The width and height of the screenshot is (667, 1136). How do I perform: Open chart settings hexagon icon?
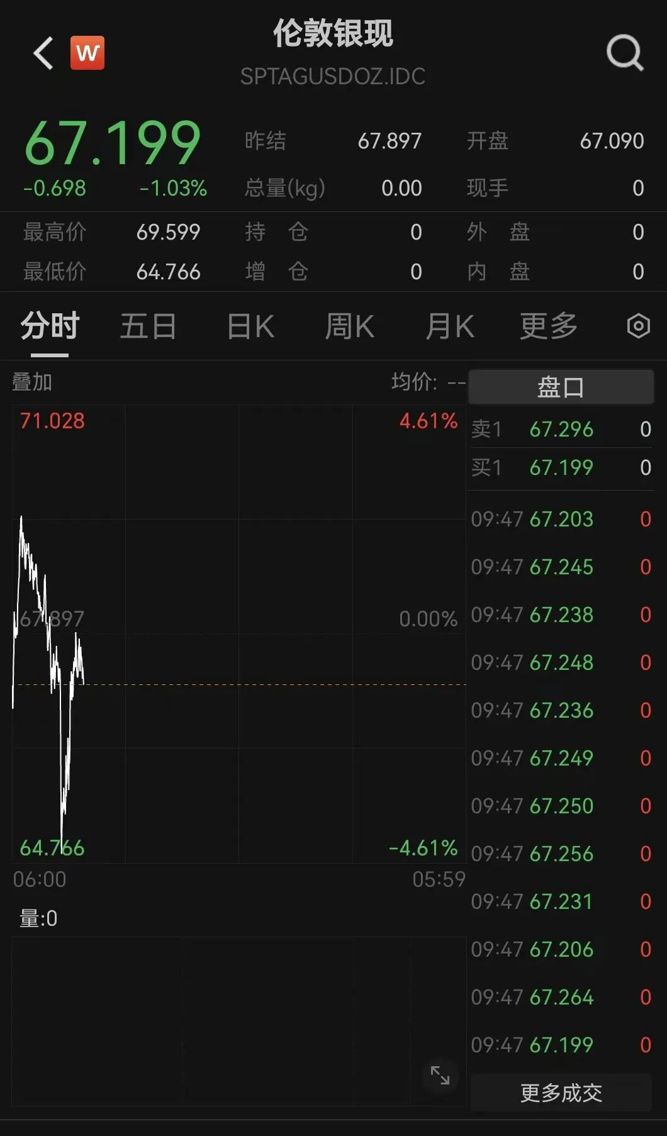[638, 326]
